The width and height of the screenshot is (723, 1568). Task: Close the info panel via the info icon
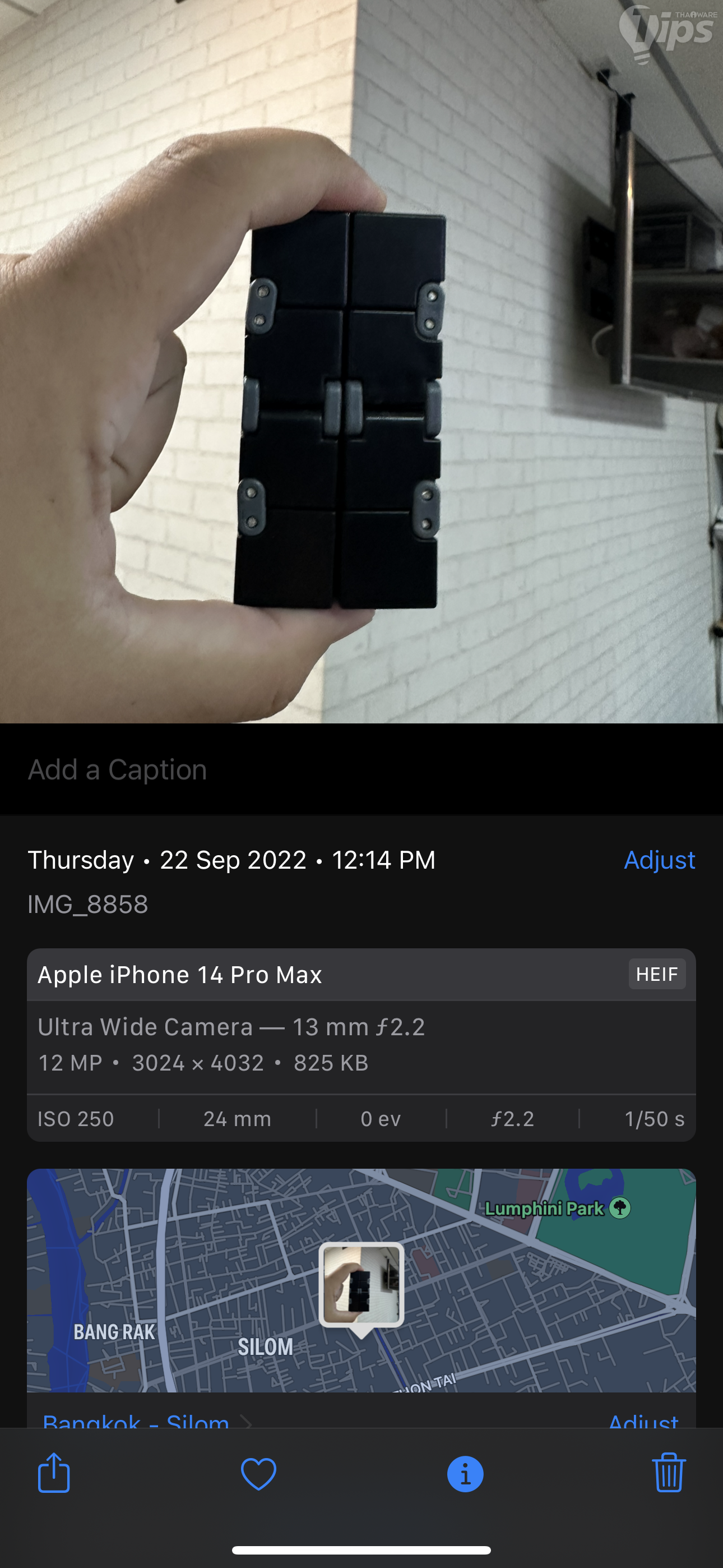click(x=465, y=1474)
